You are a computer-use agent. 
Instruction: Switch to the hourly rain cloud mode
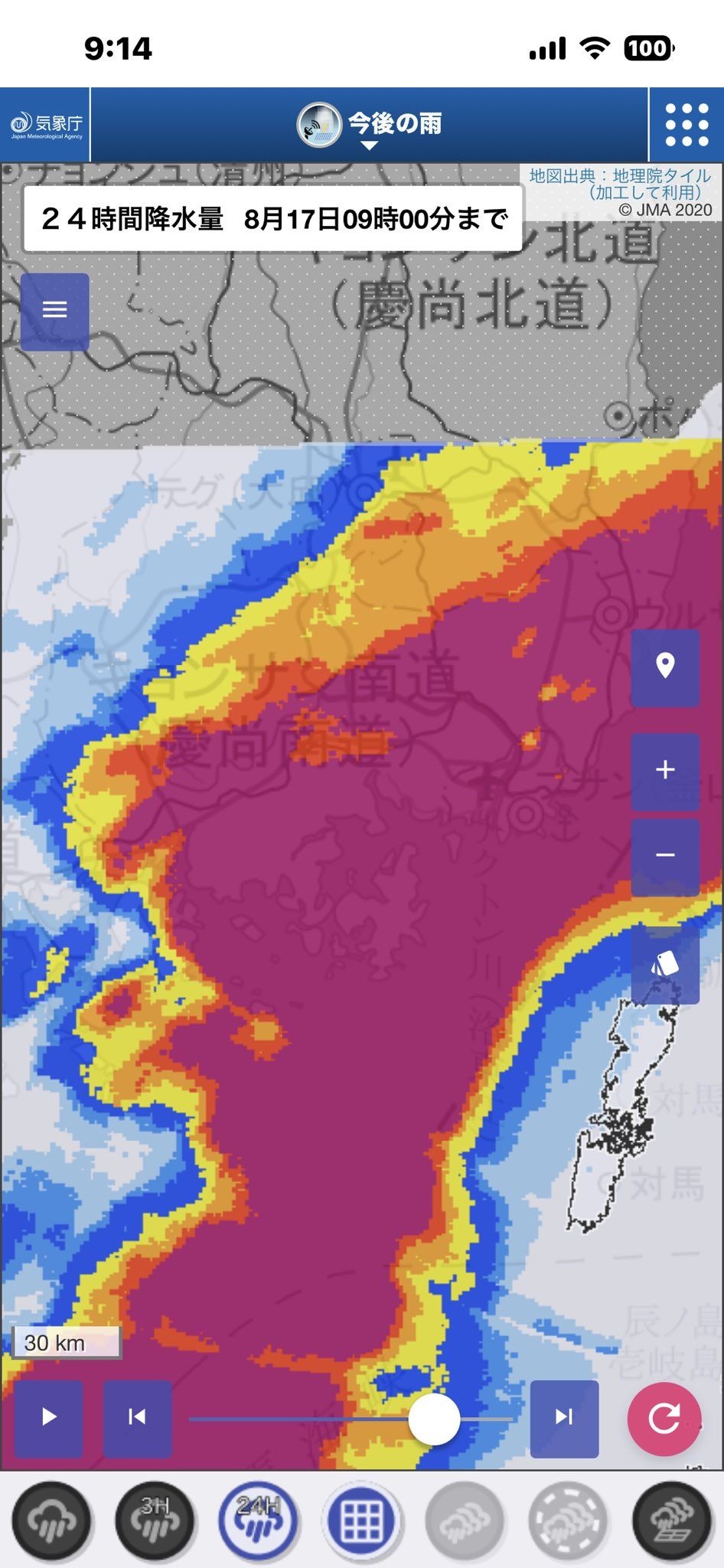51,1521
